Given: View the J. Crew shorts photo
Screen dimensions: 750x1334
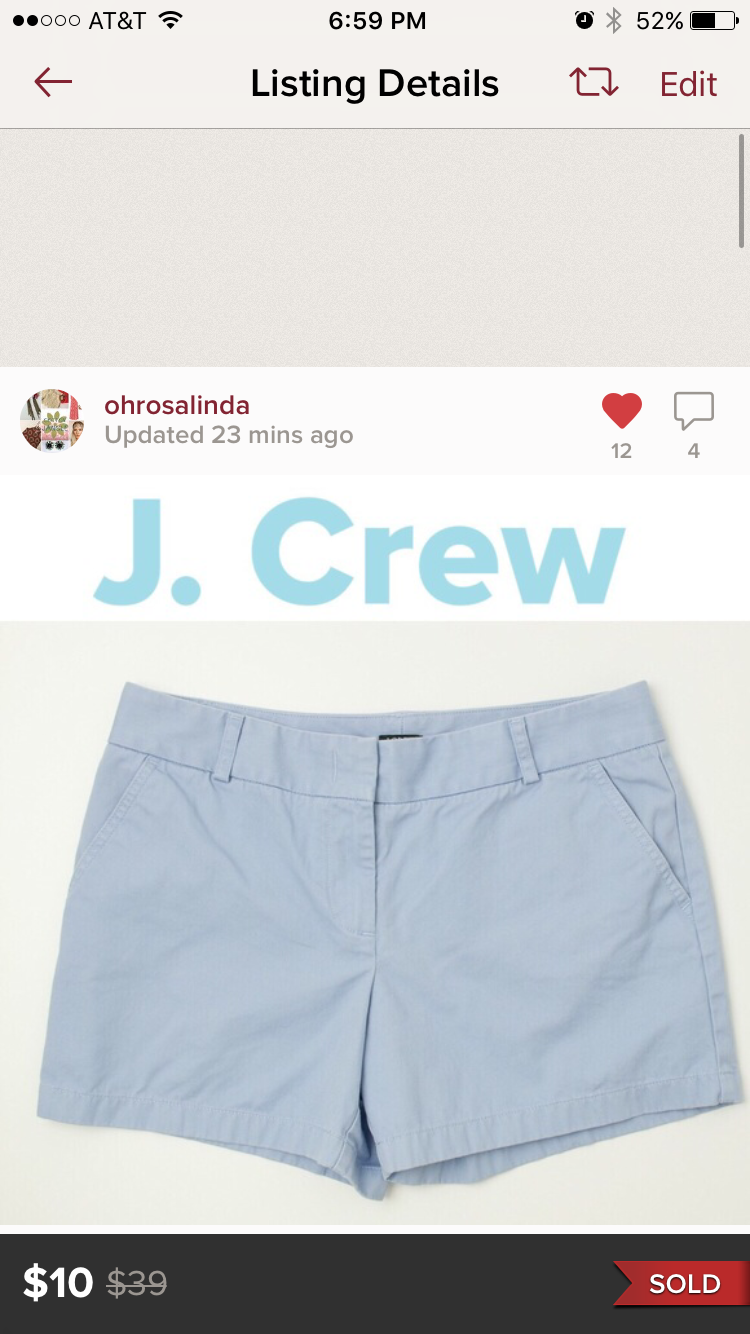Looking at the screenshot, I should (375, 900).
